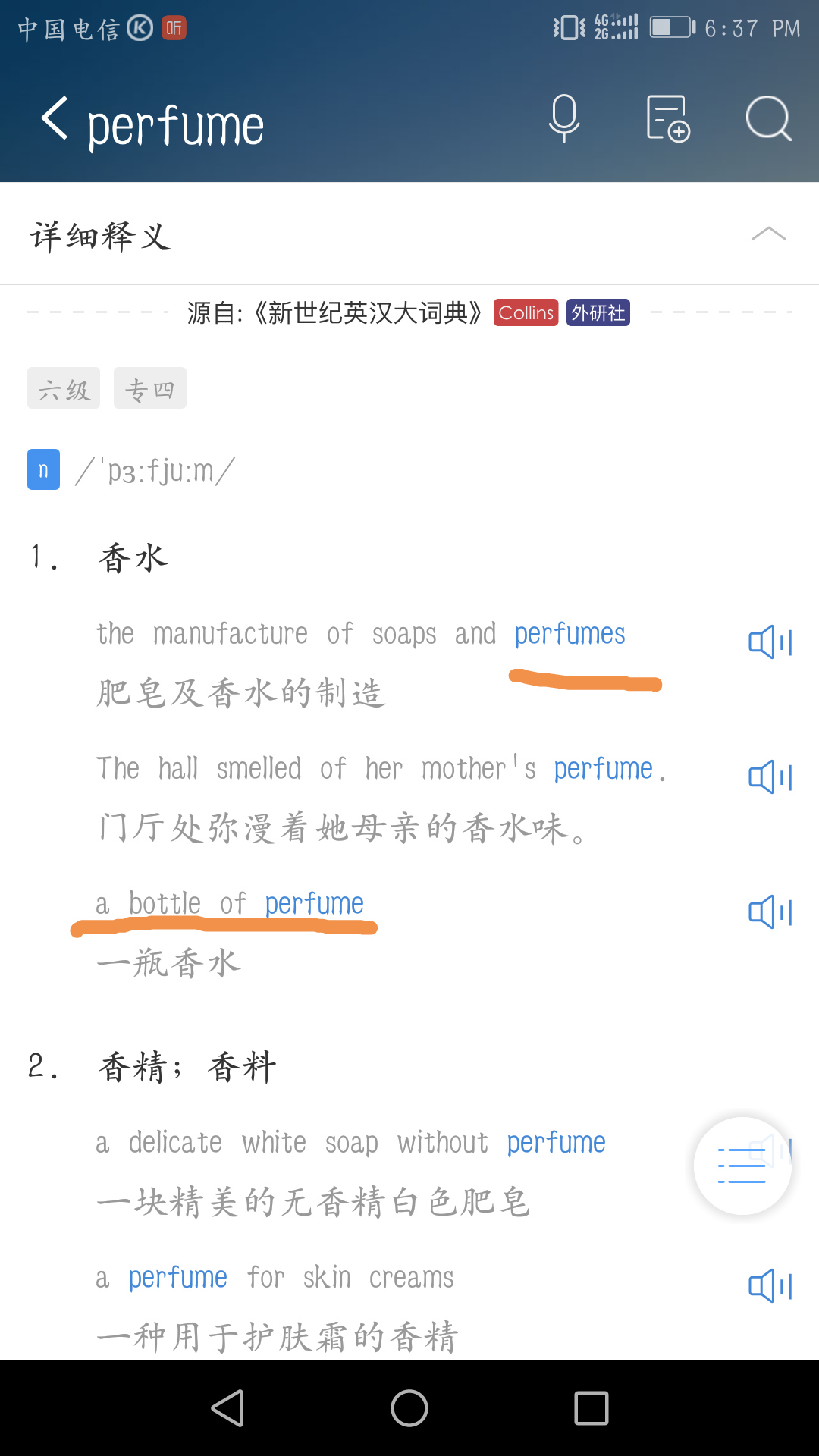The width and height of the screenshot is (819, 1456).
Task: Play audio for 'the manufacture of soaps and perfumes'
Action: coord(770,642)
